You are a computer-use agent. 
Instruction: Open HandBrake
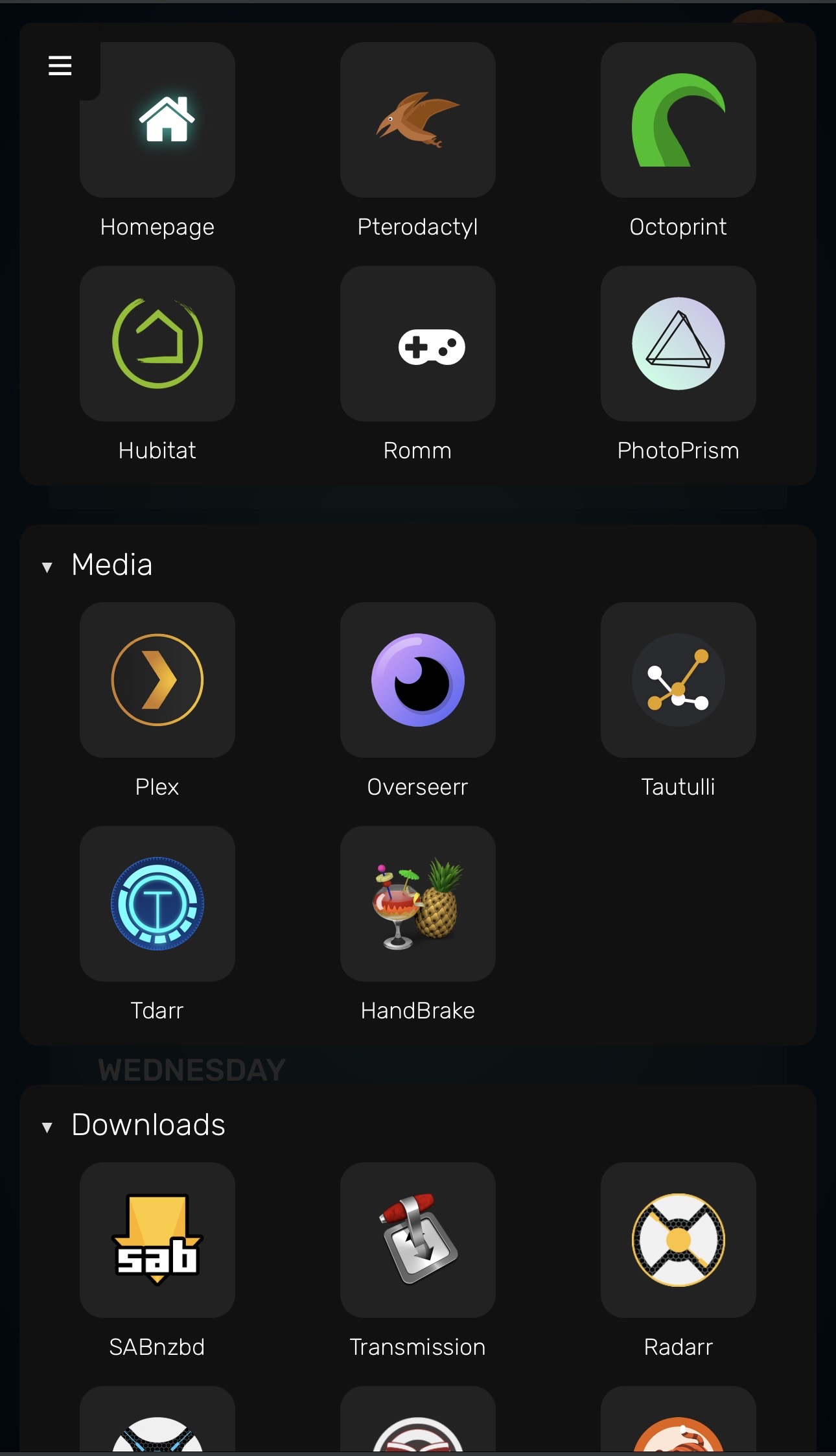(x=418, y=904)
